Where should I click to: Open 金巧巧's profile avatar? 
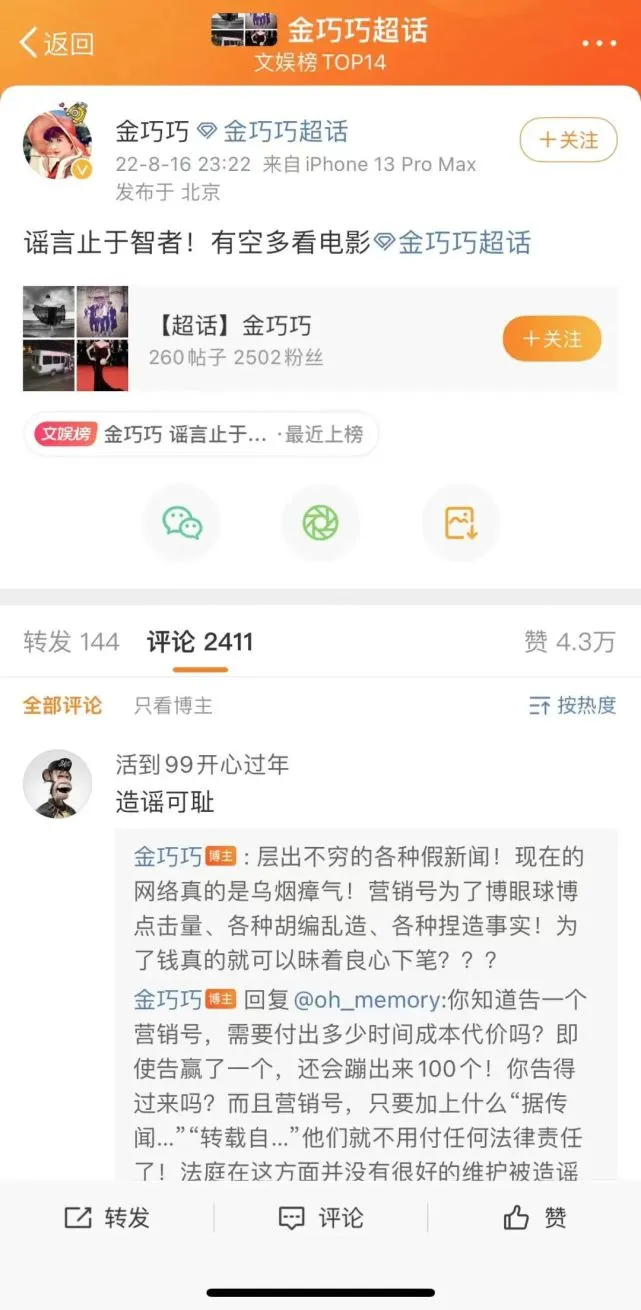click(57, 140)
